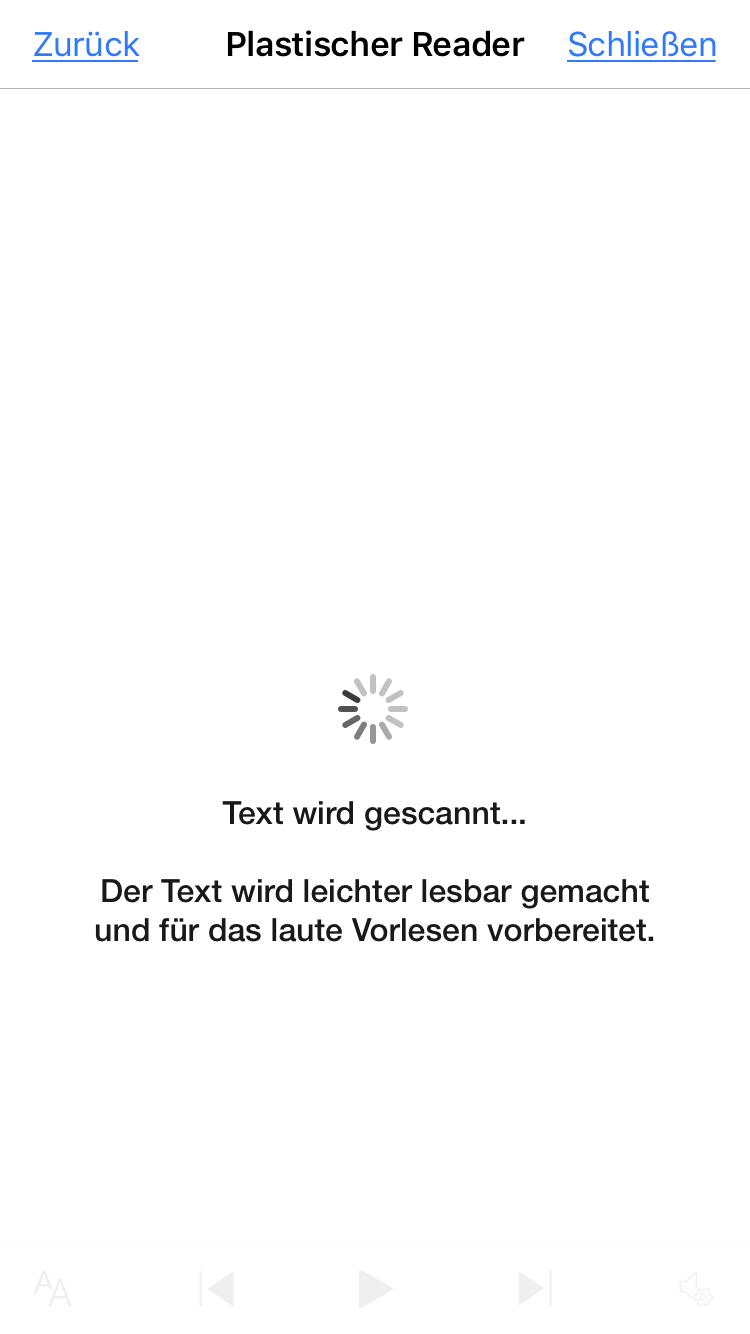Open text size preferences

53,1288
